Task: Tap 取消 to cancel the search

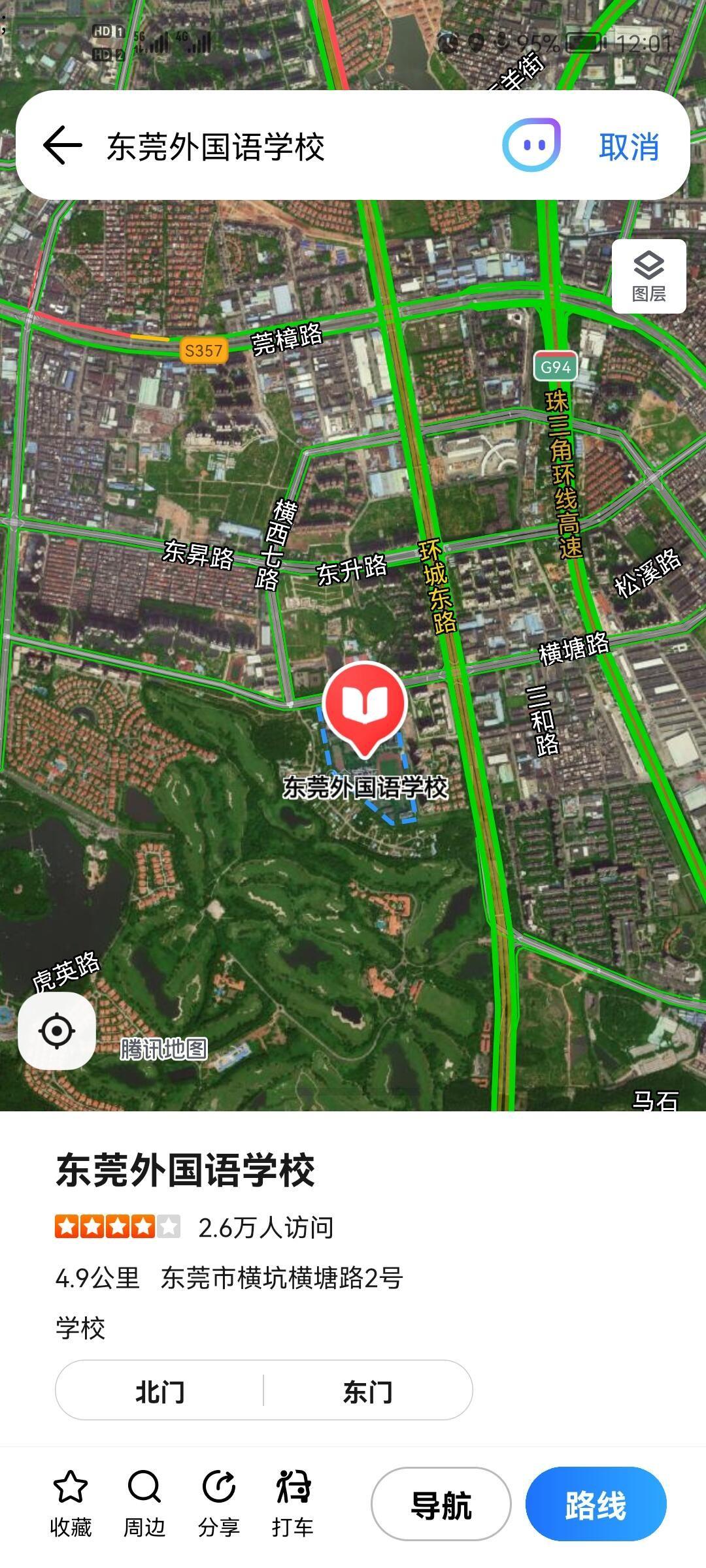Action: [x=628, y=146]
